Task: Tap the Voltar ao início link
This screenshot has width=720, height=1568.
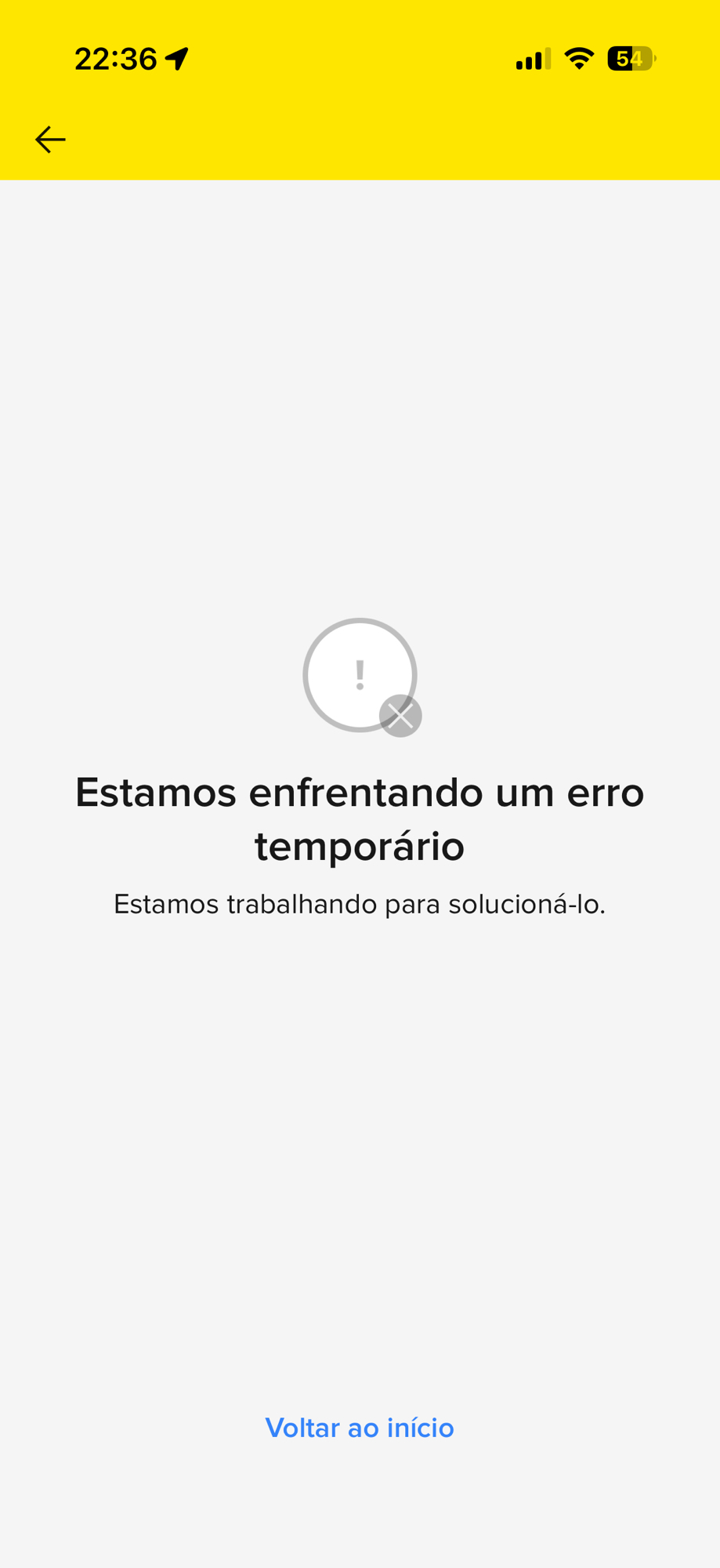Action: [360, 1428]
